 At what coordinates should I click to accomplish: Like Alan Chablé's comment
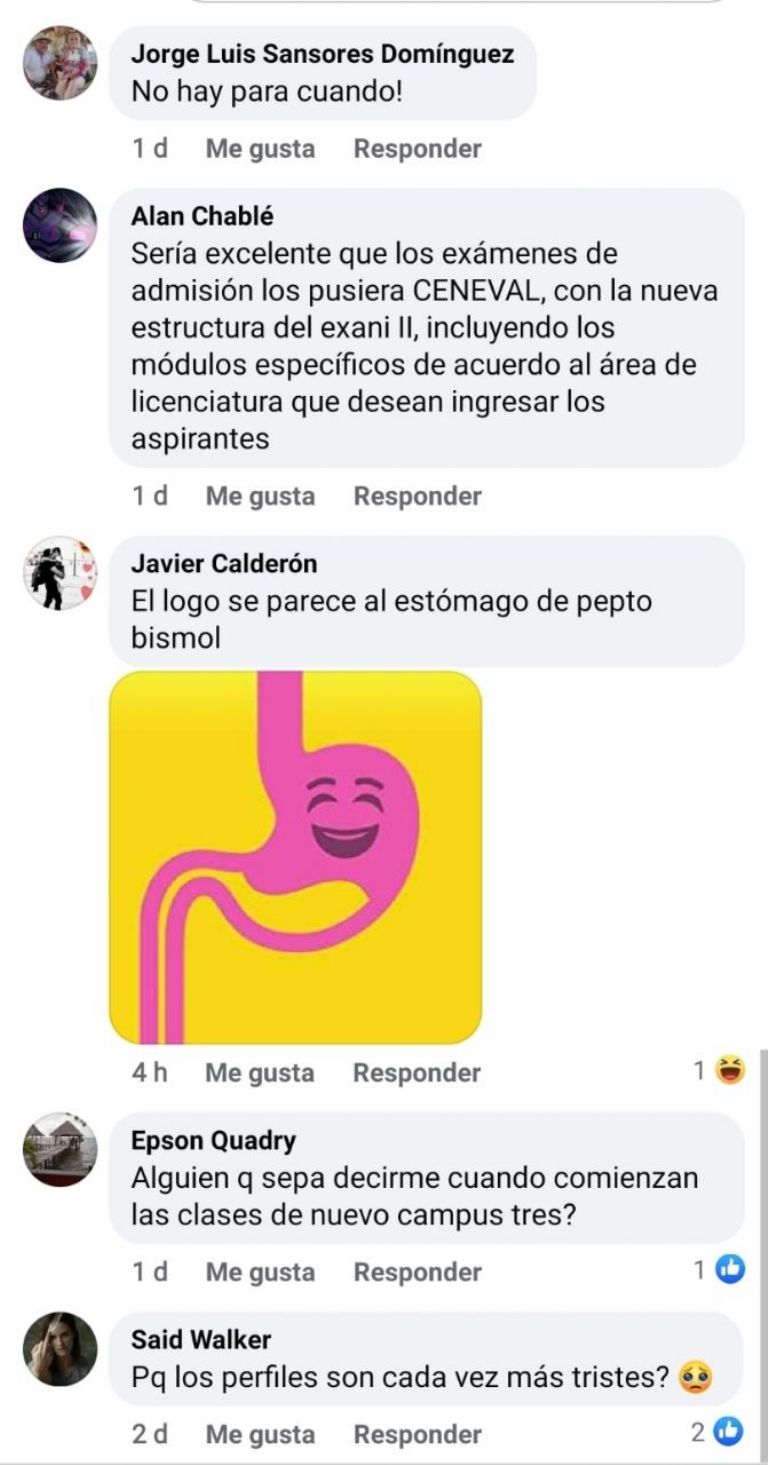tap(260, 496)
